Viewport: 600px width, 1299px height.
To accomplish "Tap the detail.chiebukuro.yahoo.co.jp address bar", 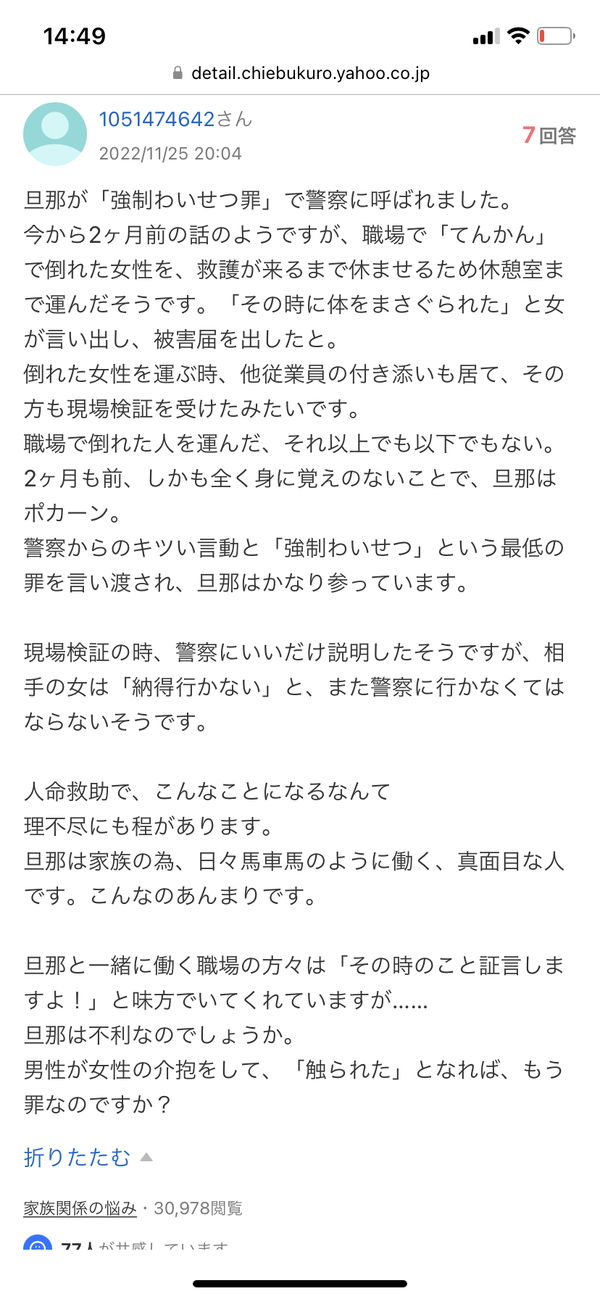I will [x=300, y=73].
